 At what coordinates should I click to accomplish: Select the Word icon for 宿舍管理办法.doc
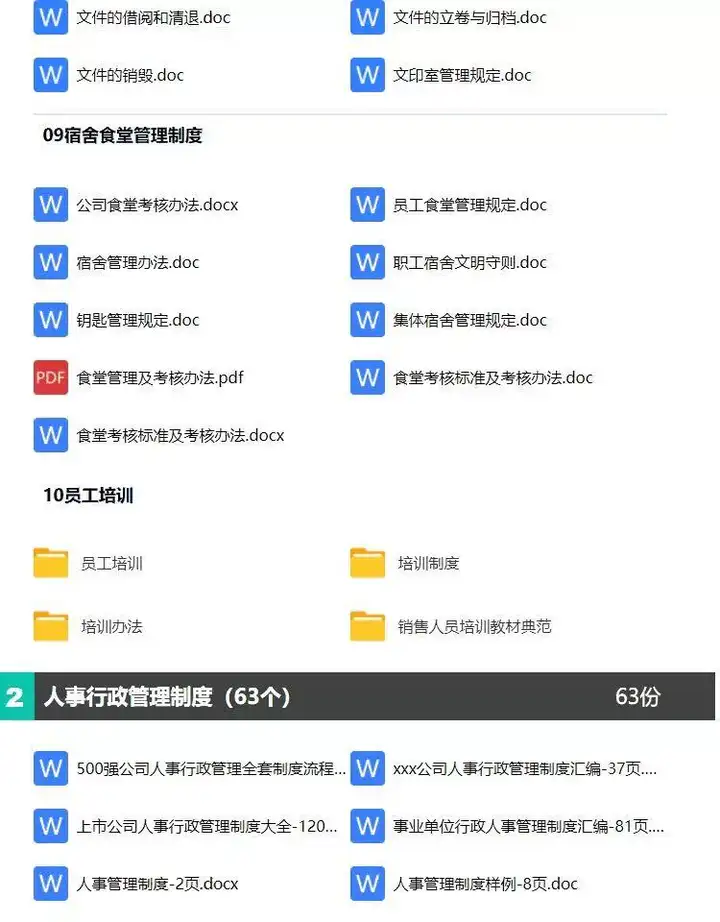[50, 262]
